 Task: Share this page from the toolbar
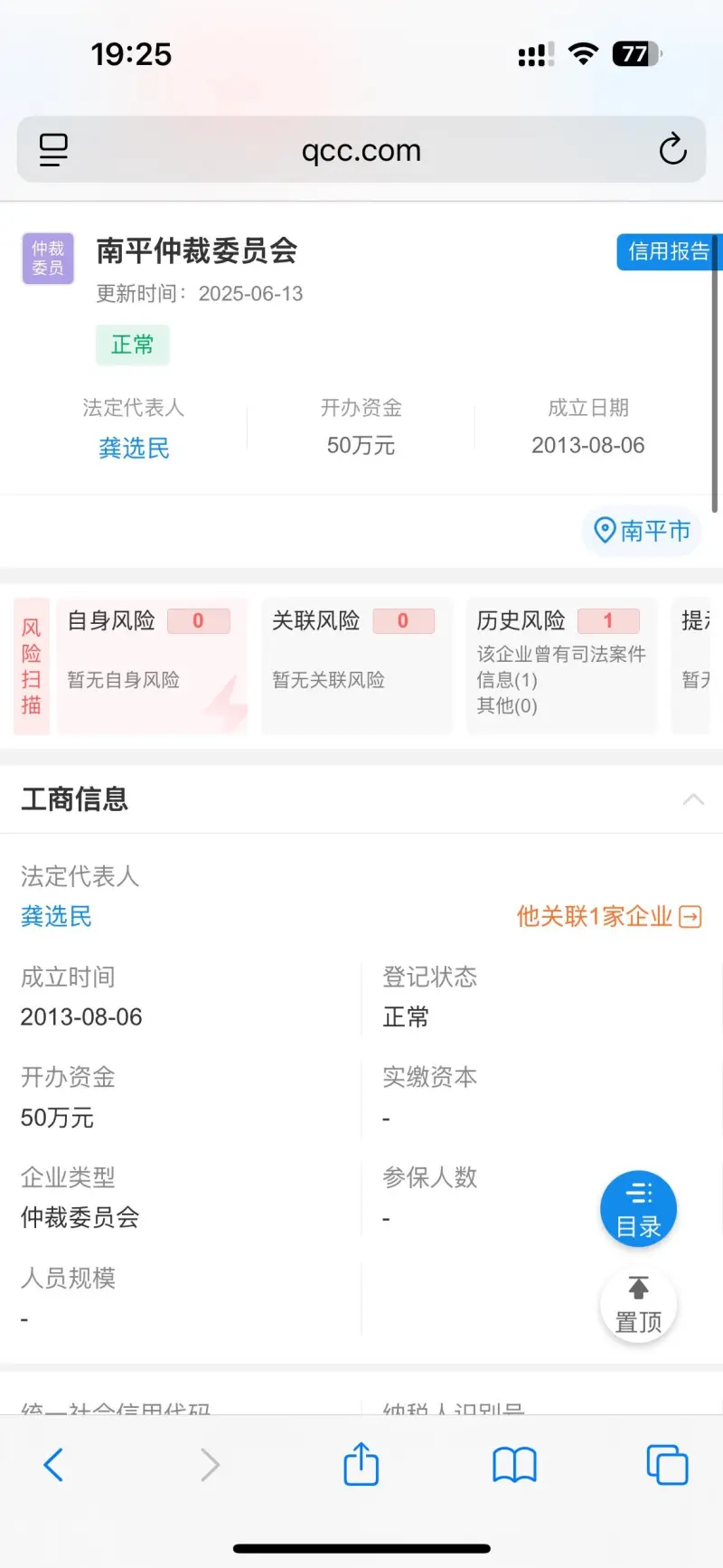361,1464
